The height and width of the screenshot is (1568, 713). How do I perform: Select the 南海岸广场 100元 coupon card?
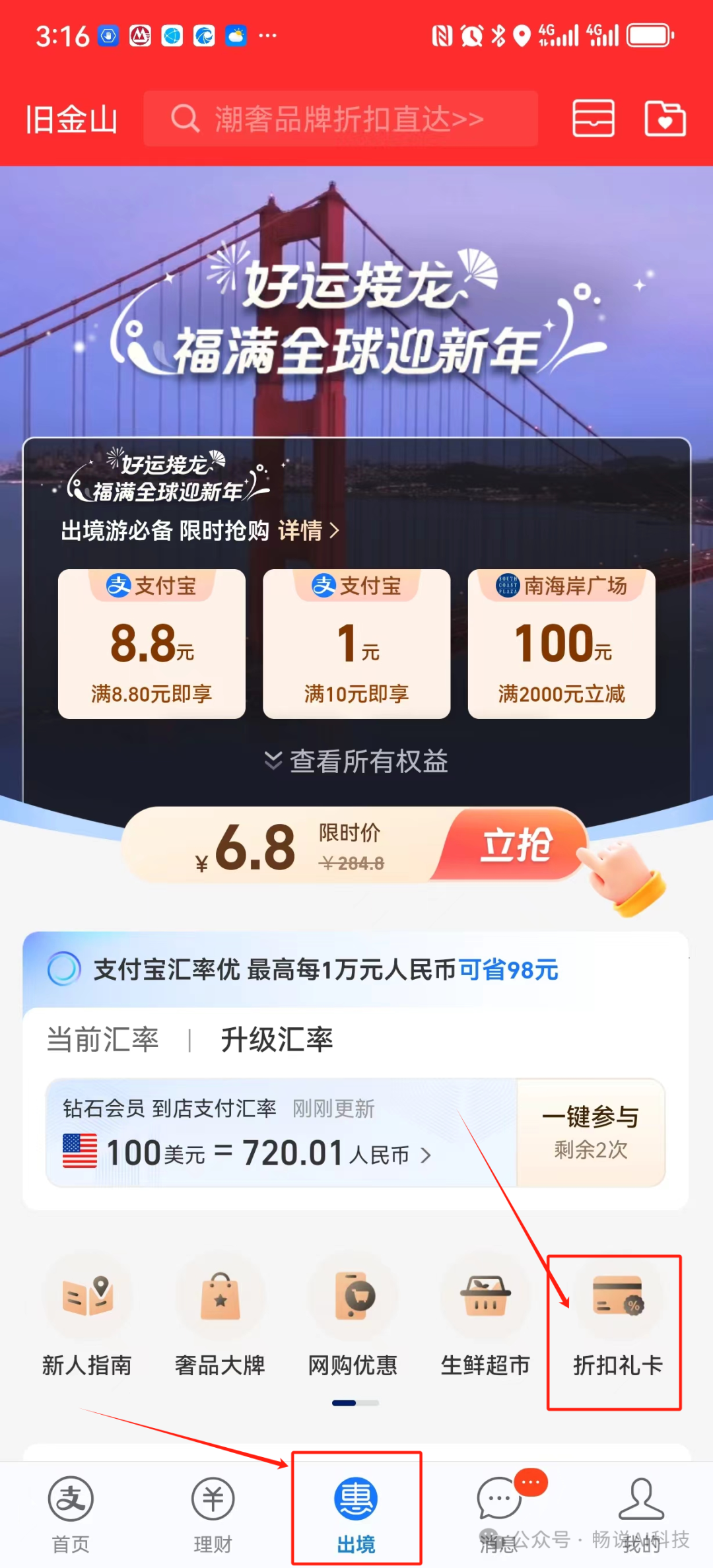coord(561,644)
